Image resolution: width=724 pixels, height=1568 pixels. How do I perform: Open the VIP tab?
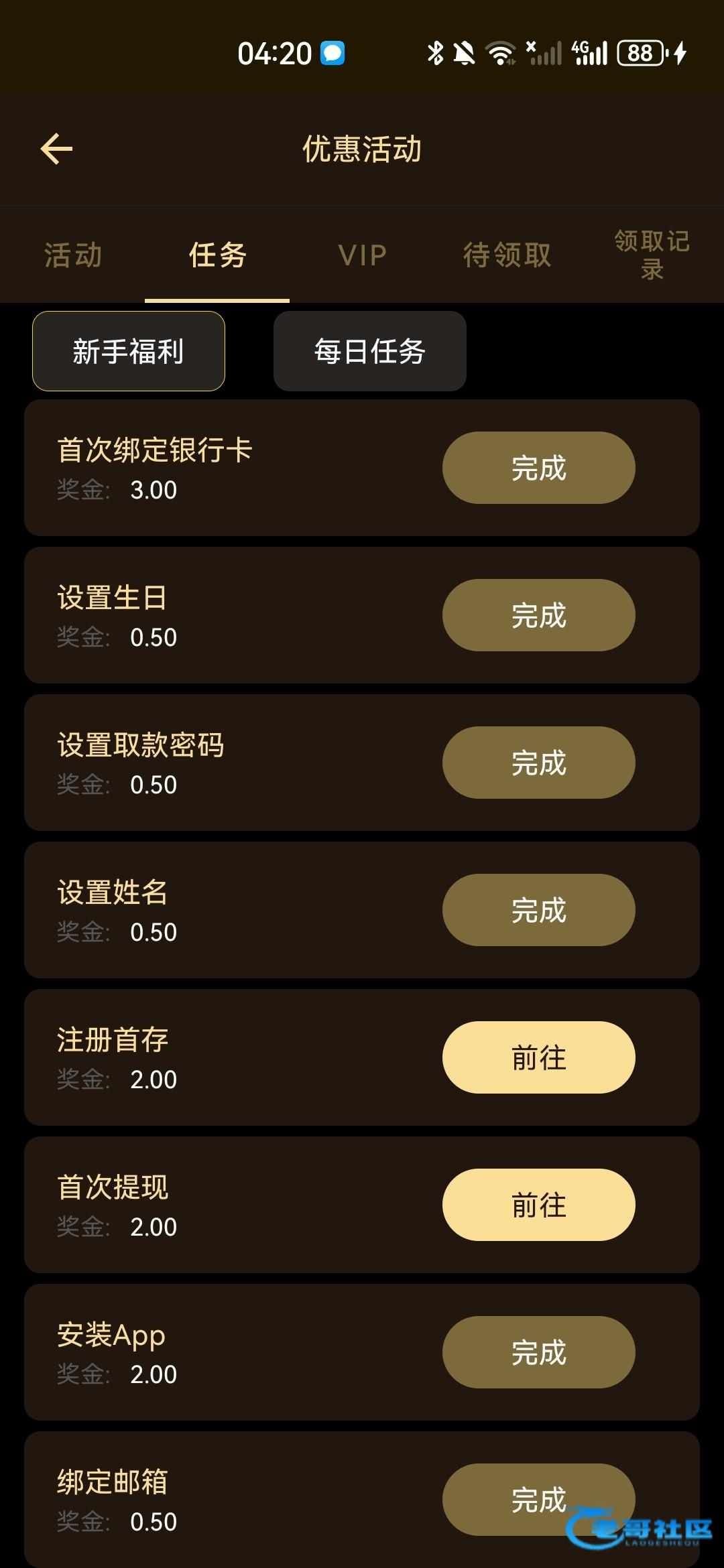[x=362, y=255]
